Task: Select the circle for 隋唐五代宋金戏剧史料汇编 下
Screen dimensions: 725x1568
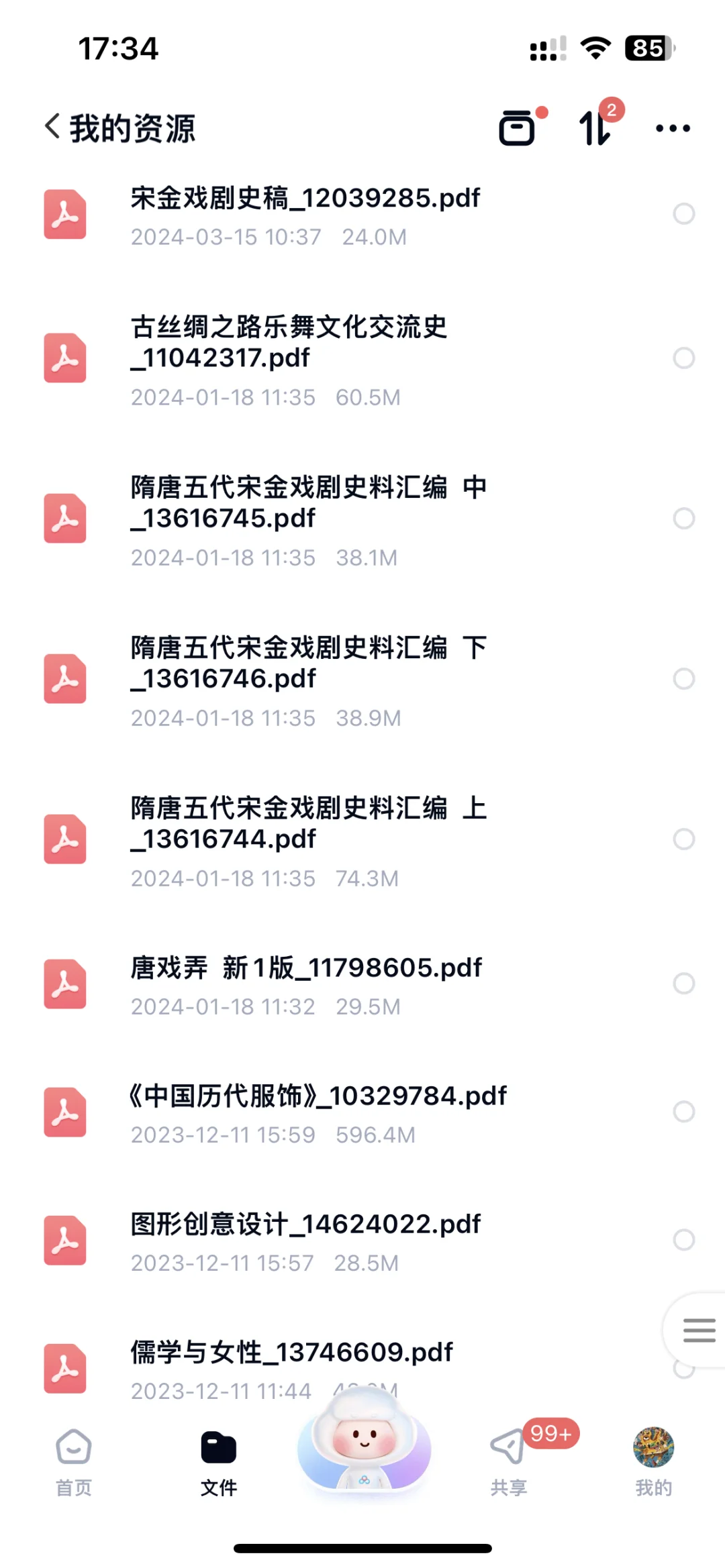Action: 683,679
